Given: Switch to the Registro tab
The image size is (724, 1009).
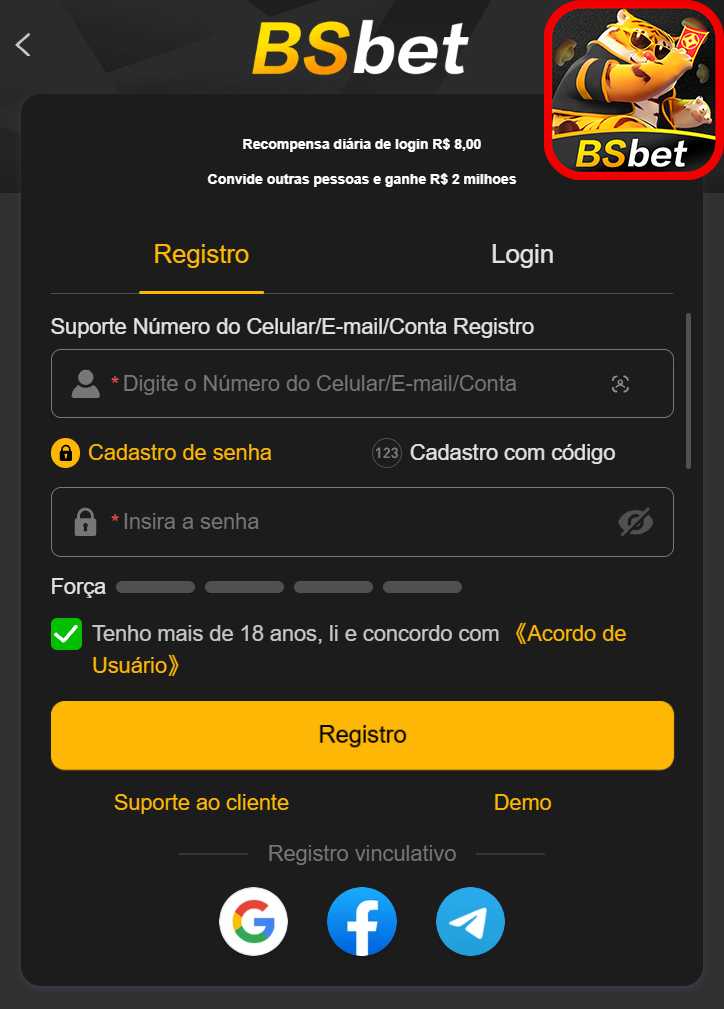Looking at the screenshot, I should point(201,254).
